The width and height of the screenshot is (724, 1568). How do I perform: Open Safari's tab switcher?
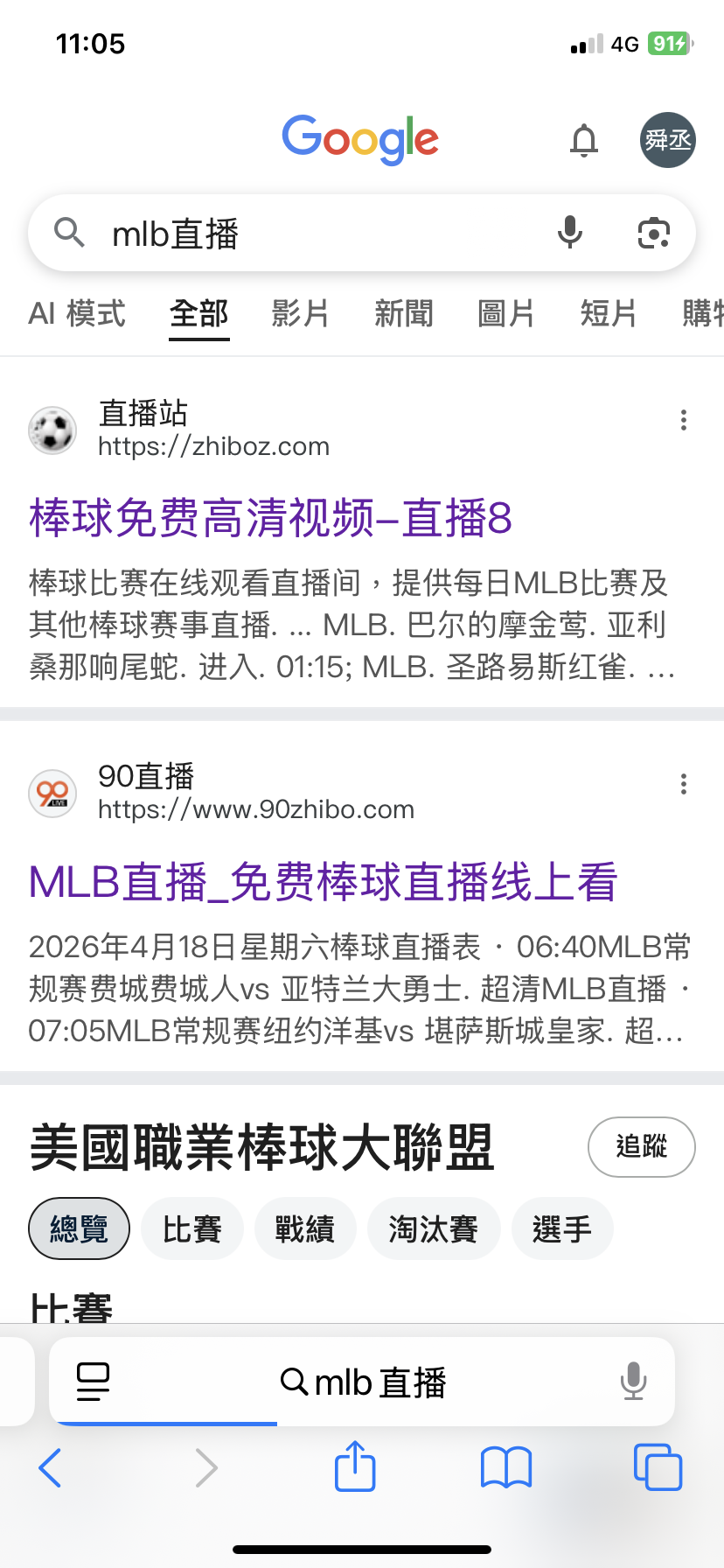[658, 1466]
